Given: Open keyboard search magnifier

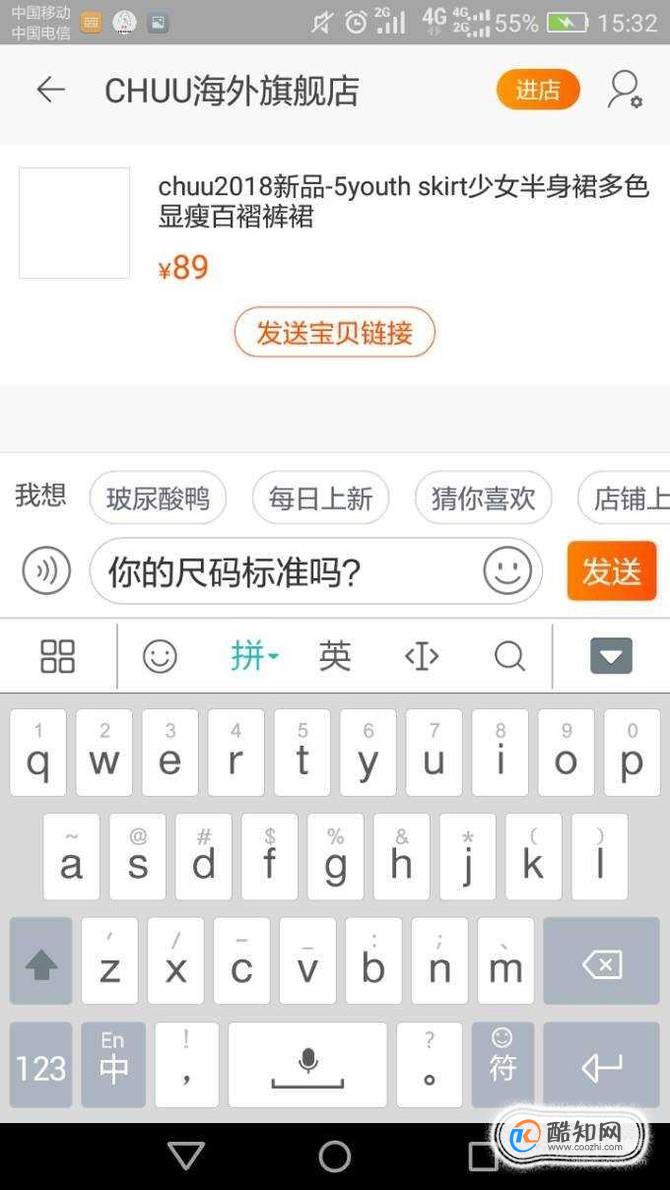Looking at the screenshot, I should click(x=510, y=656).
